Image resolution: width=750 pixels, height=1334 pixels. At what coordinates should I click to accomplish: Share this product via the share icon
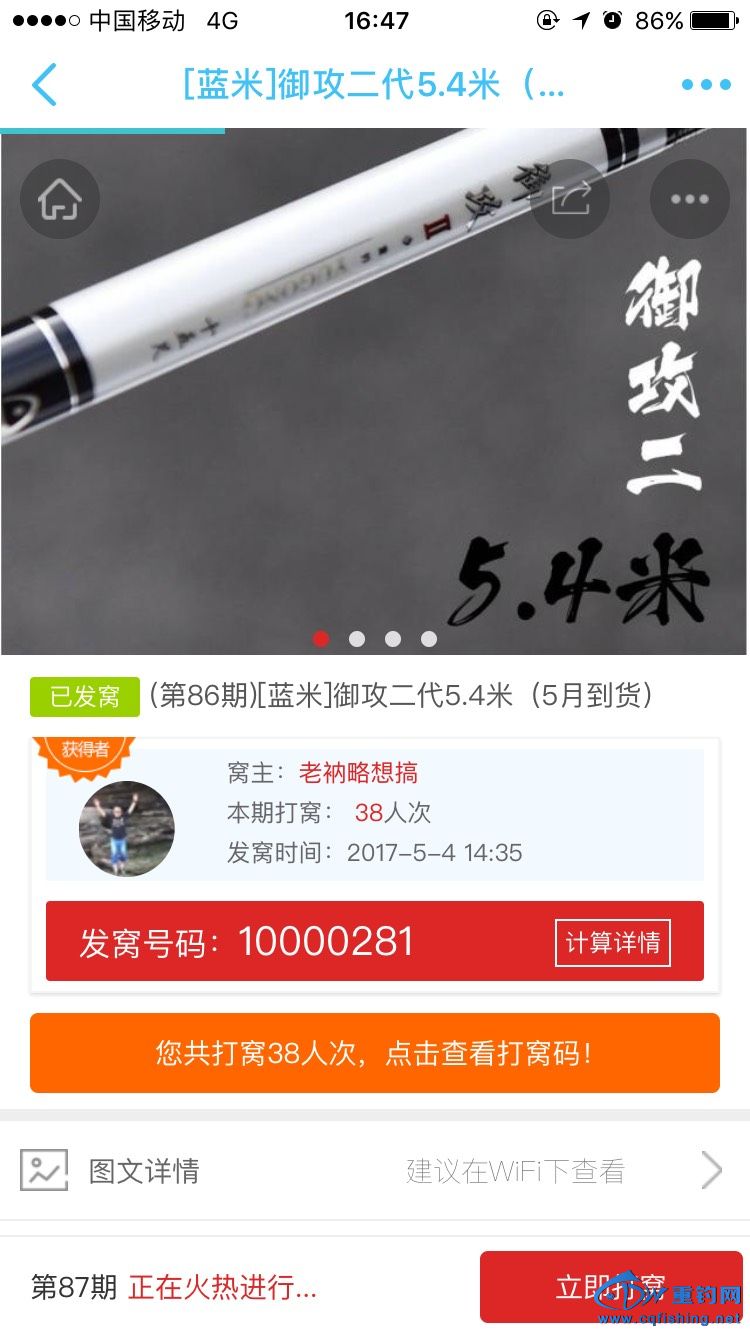pos(570,199)
